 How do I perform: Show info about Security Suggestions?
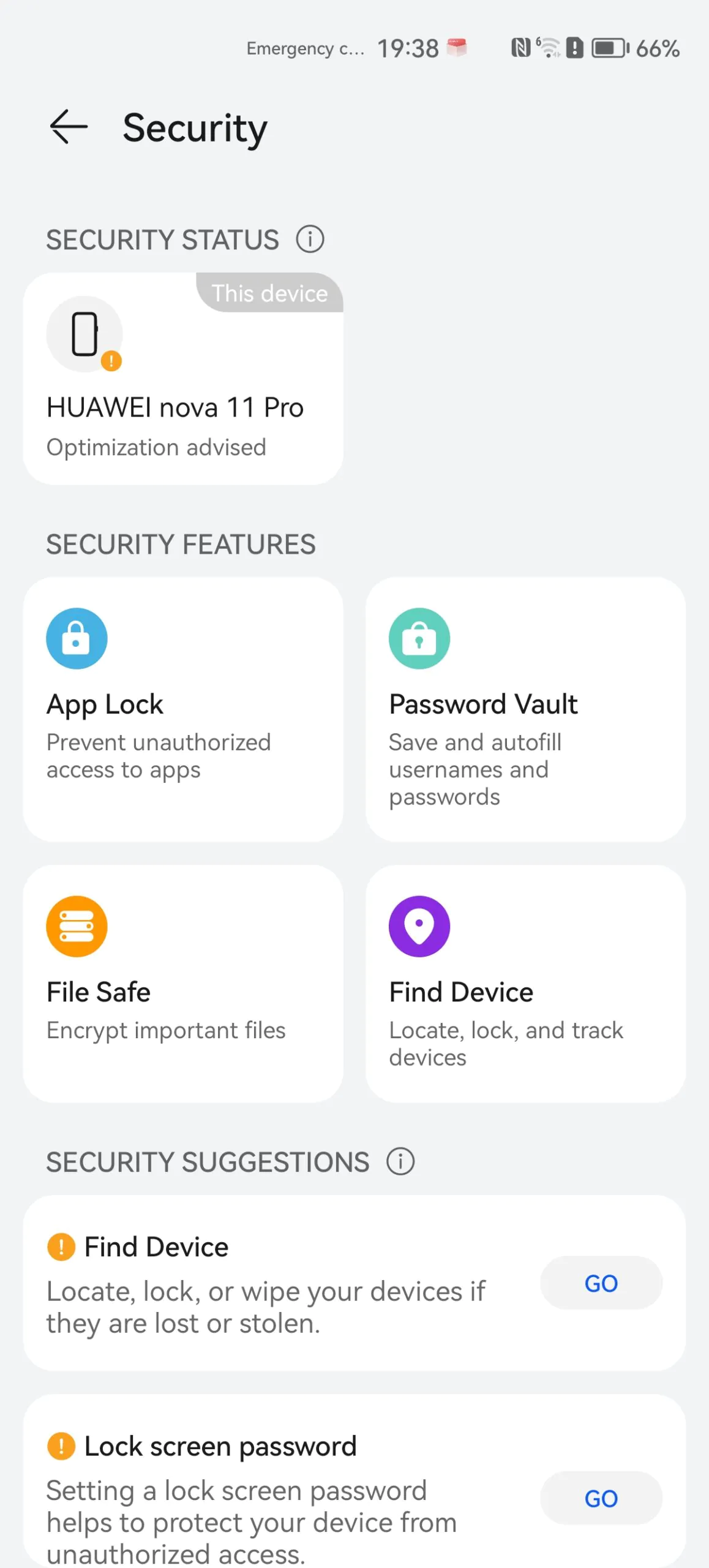pyautogui.click(x=400, y=1161)
